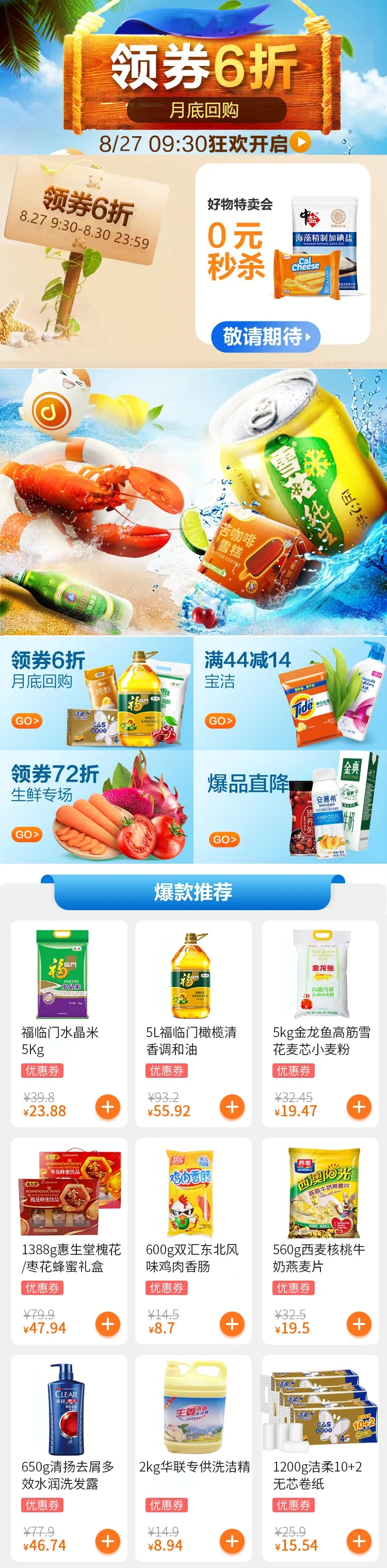Add 5L福临门橄榄清香调和油 to cart
387x1568 pixels.
232,1106
